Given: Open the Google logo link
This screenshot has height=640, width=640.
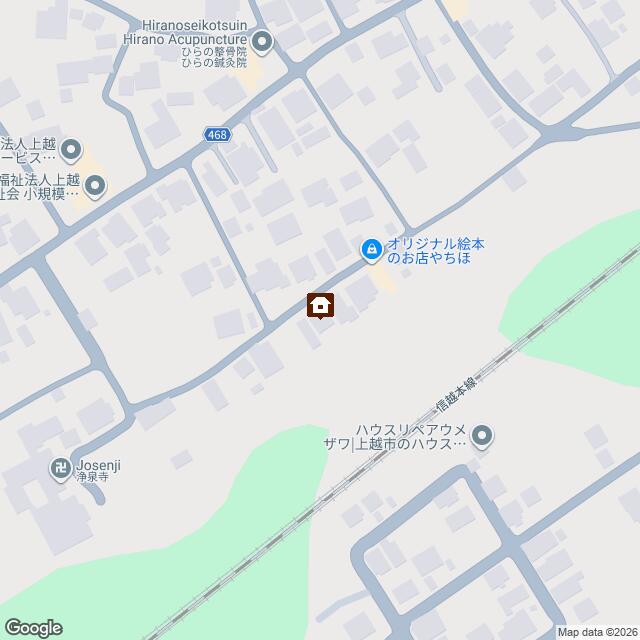Looking at the screenshot, I should point(32,627).
